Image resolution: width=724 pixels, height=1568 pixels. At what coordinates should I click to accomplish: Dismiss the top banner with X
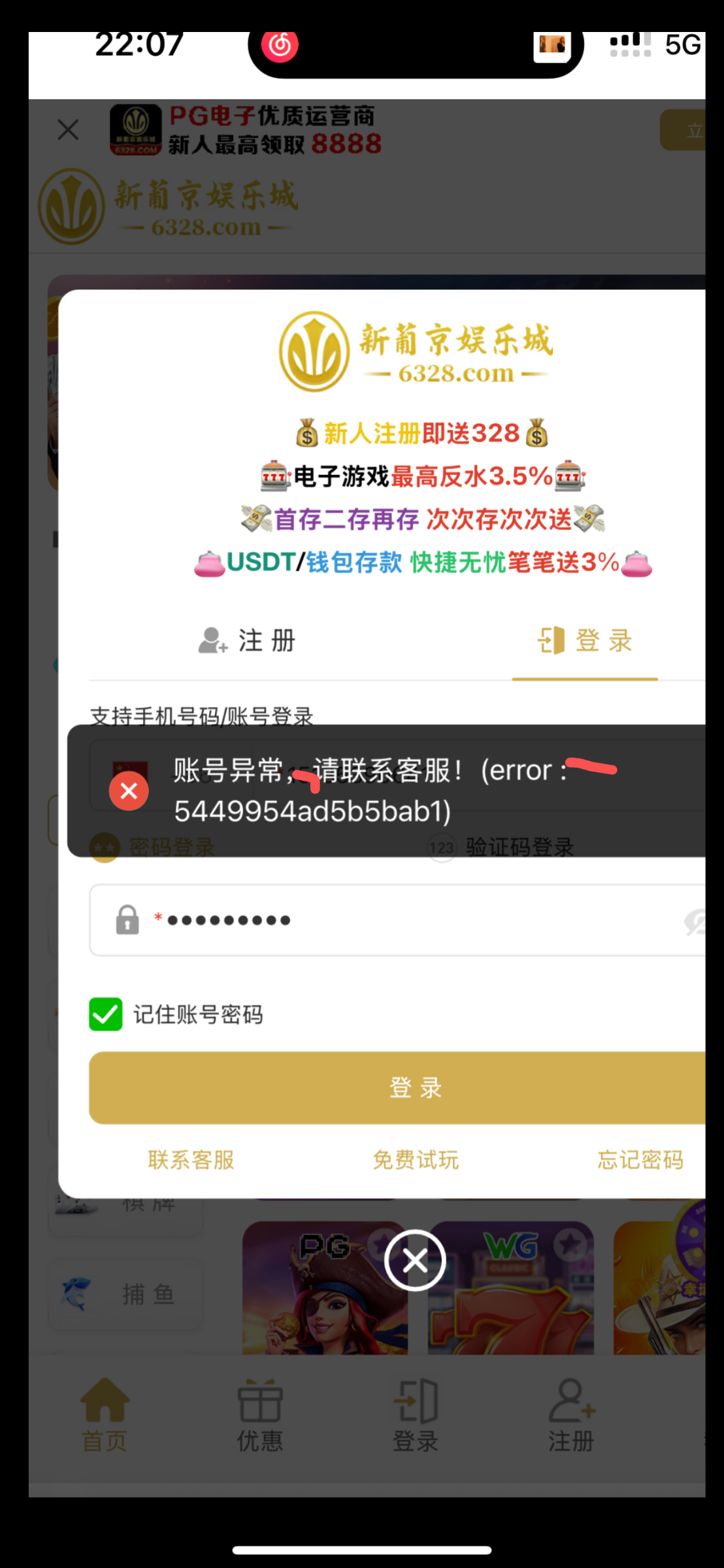click(x=68, y=129)
